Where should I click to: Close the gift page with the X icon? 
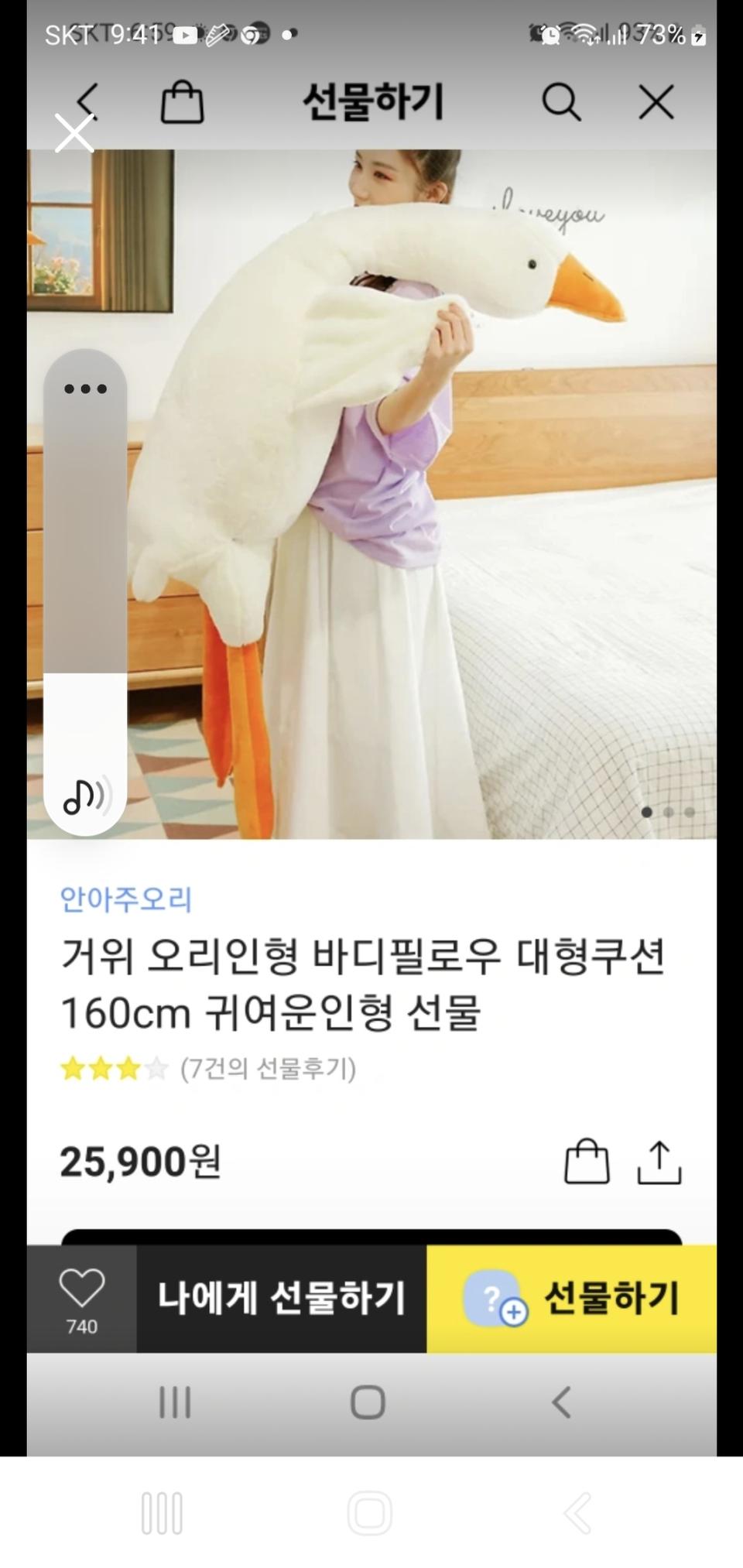(x=655, y=101)
